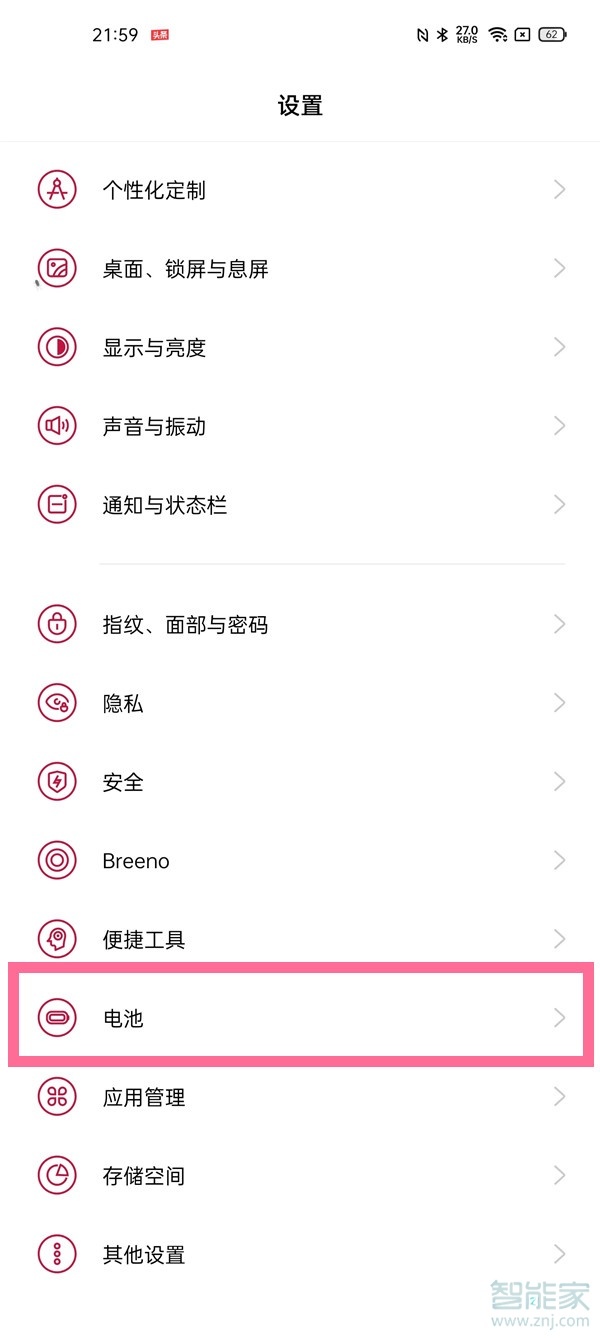Tap 其他设置 row
Viewport: 600px width, 1340px height.
(144, 1254)
